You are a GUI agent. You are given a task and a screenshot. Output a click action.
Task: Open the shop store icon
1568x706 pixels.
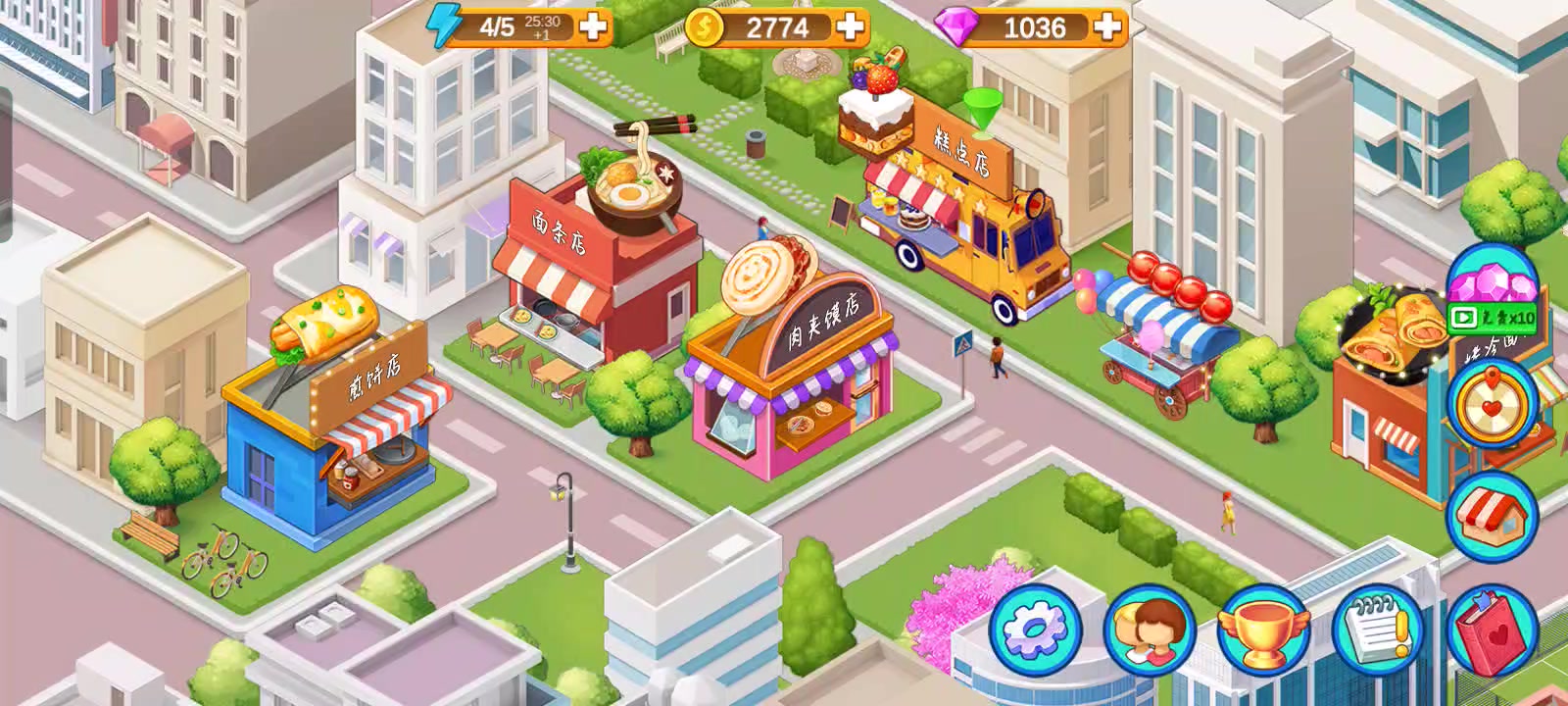1492,517
